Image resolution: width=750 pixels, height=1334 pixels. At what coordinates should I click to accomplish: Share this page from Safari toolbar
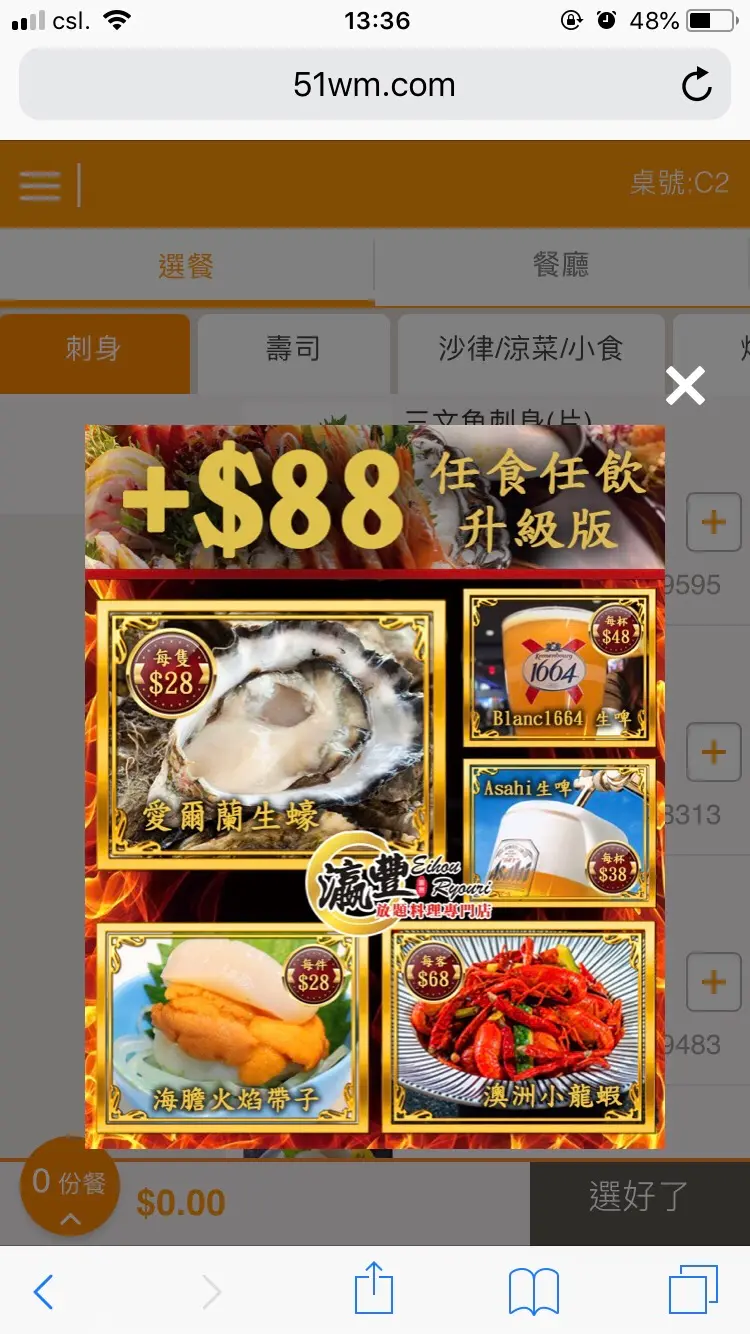click(374, 1290)
